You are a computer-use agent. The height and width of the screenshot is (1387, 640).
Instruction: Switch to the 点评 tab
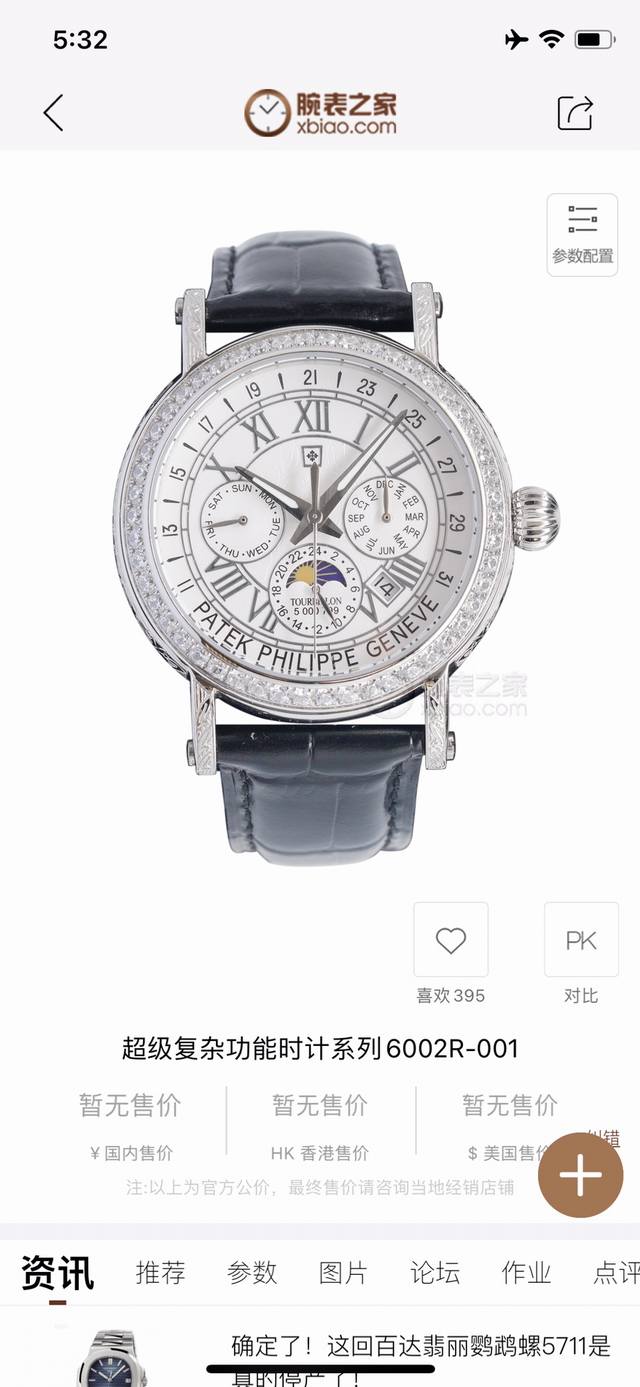coord(617,1272)
